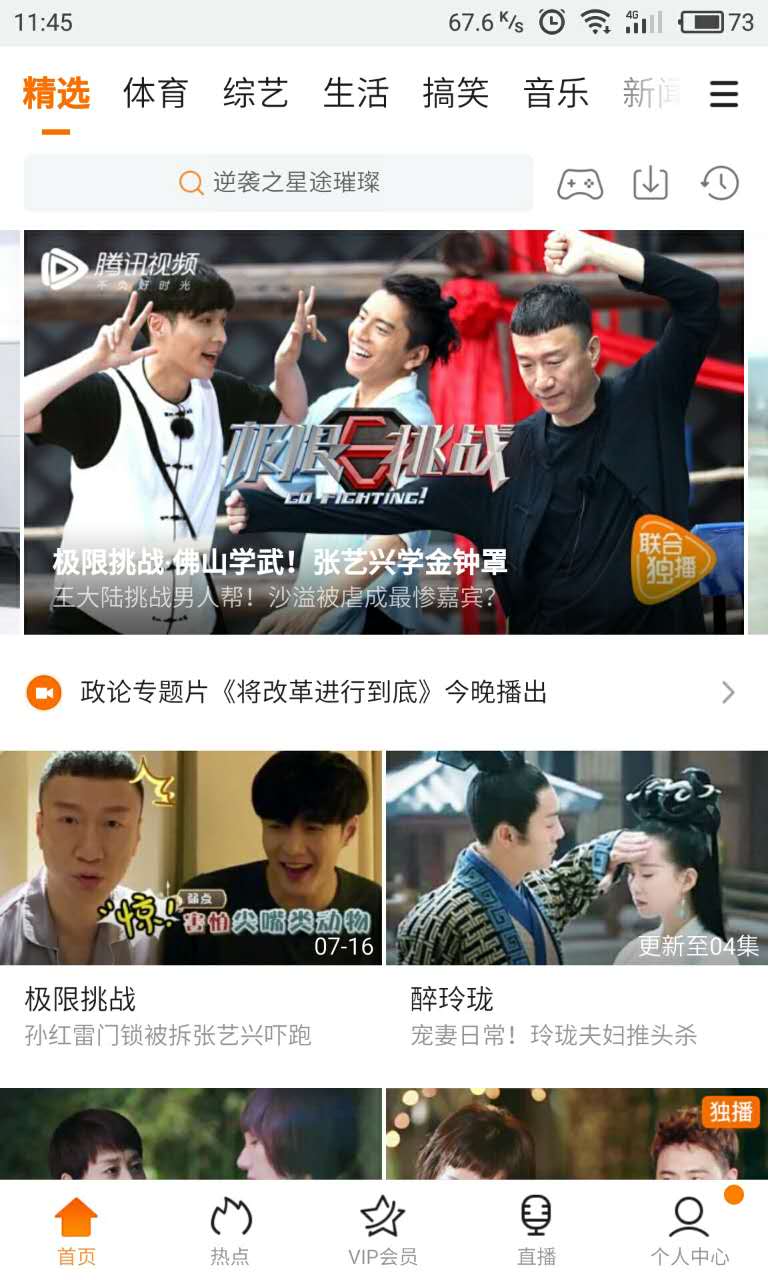Viewport: 768px width, 1280px height.
Task: Open 个人中心 tab
Action: click(690, 1231)
